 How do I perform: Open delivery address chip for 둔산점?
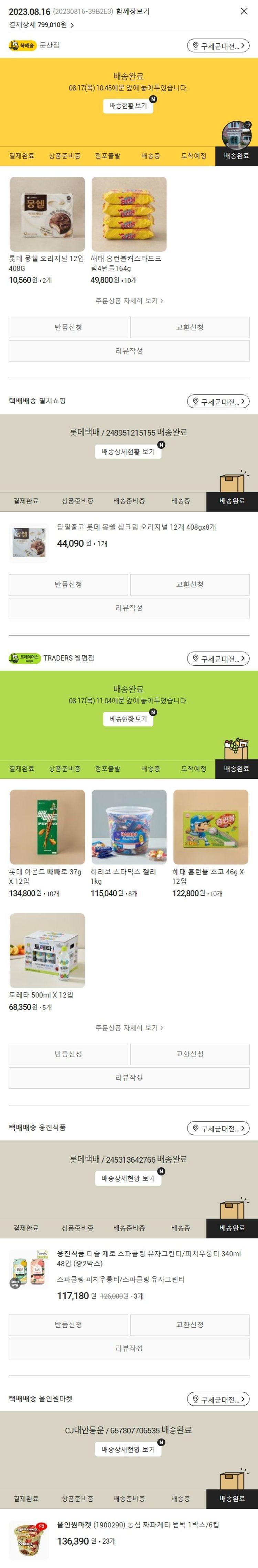[x=218, y=46]
